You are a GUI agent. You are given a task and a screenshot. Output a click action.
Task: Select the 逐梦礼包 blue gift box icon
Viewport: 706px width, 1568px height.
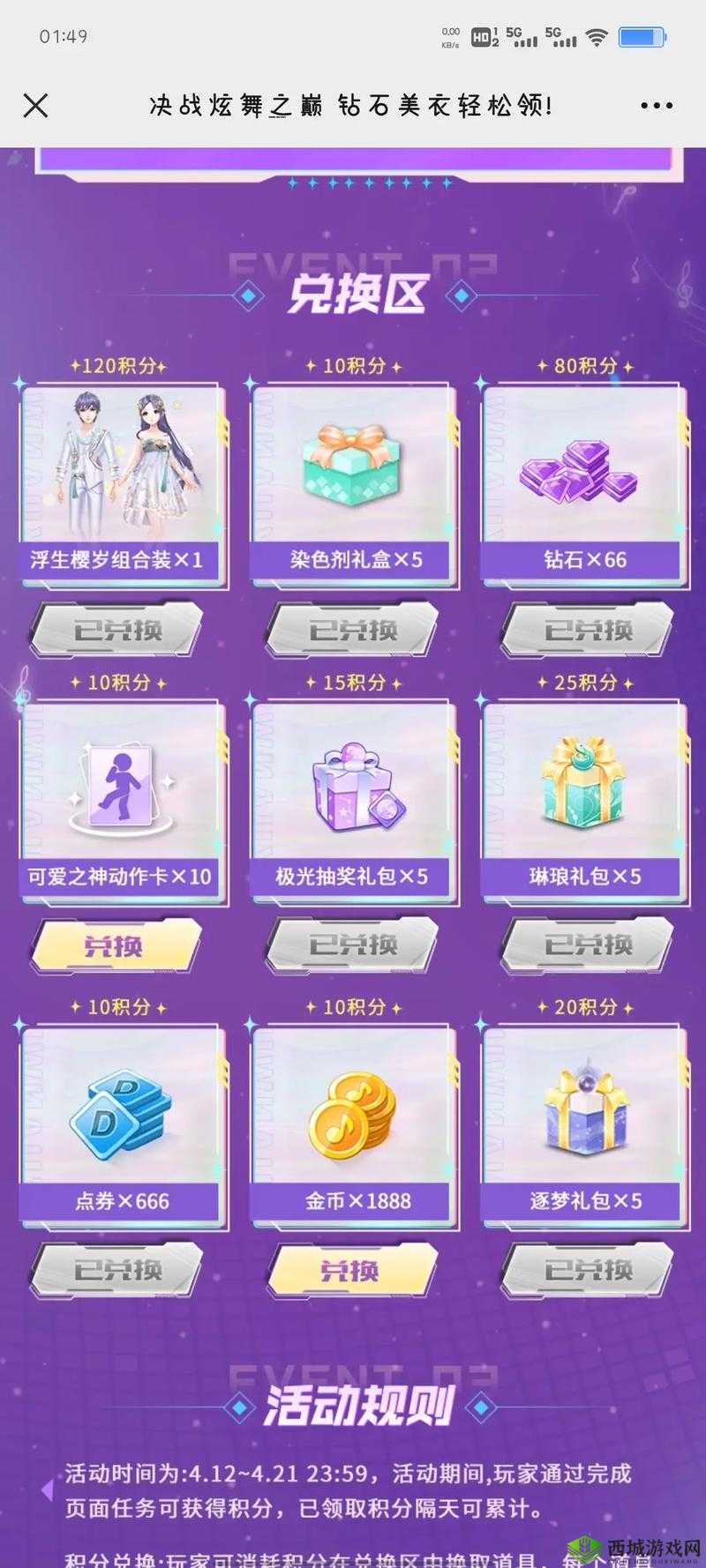pos(585,1111)
